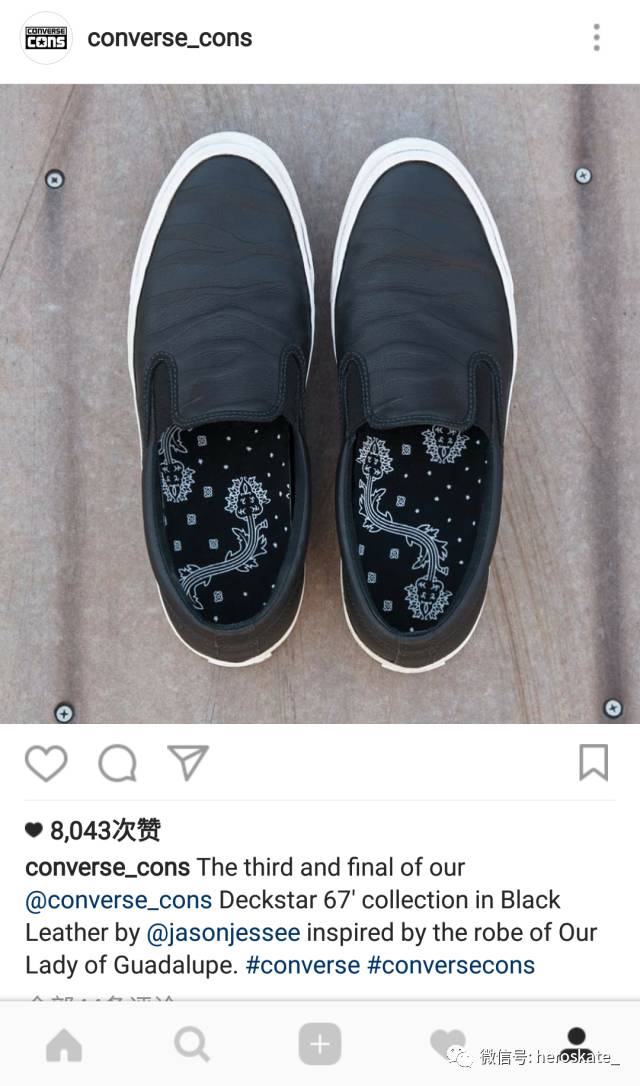This screenshot has width=640, height=1086.
Task: Open the #converse hashtag
Action: coord(302,965)
